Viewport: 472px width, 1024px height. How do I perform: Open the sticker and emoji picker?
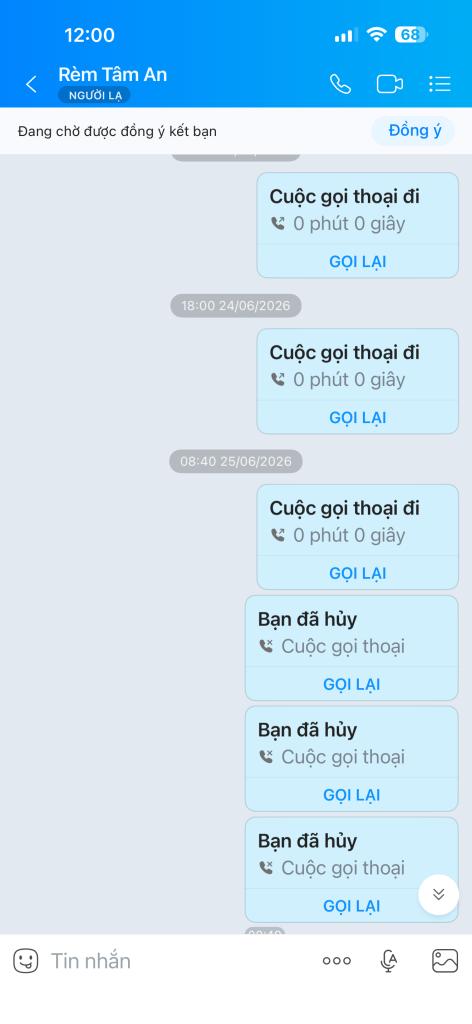26,961
